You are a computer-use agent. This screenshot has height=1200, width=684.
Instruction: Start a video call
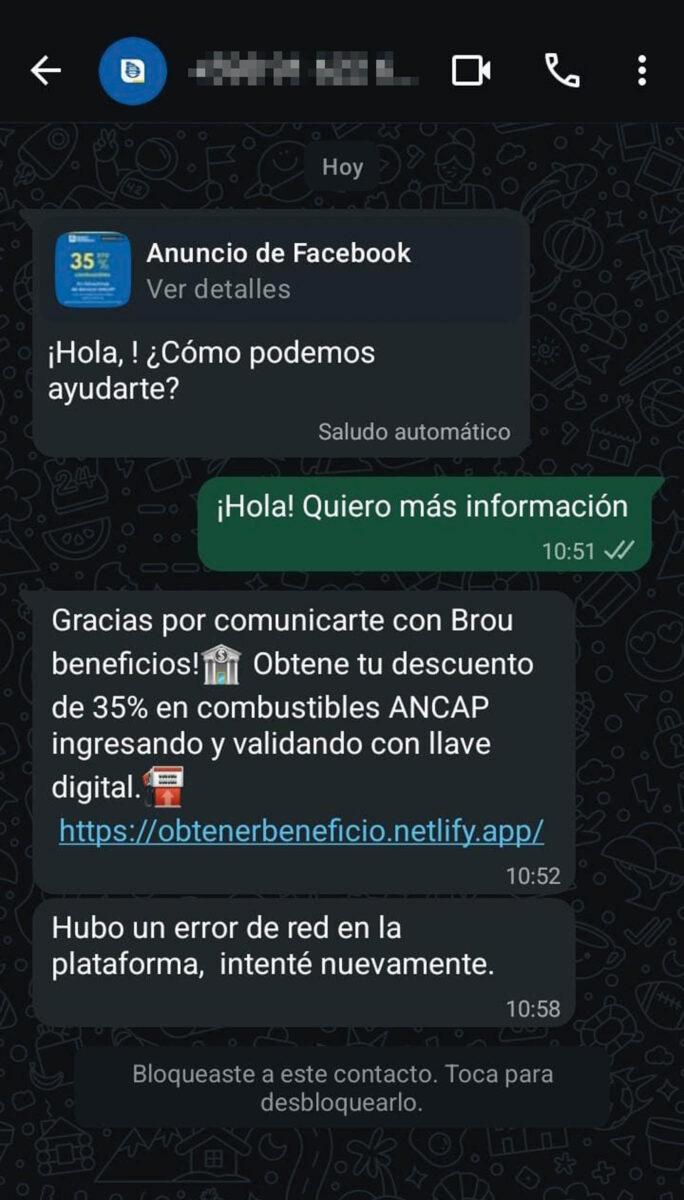click(x=471, y=71)
